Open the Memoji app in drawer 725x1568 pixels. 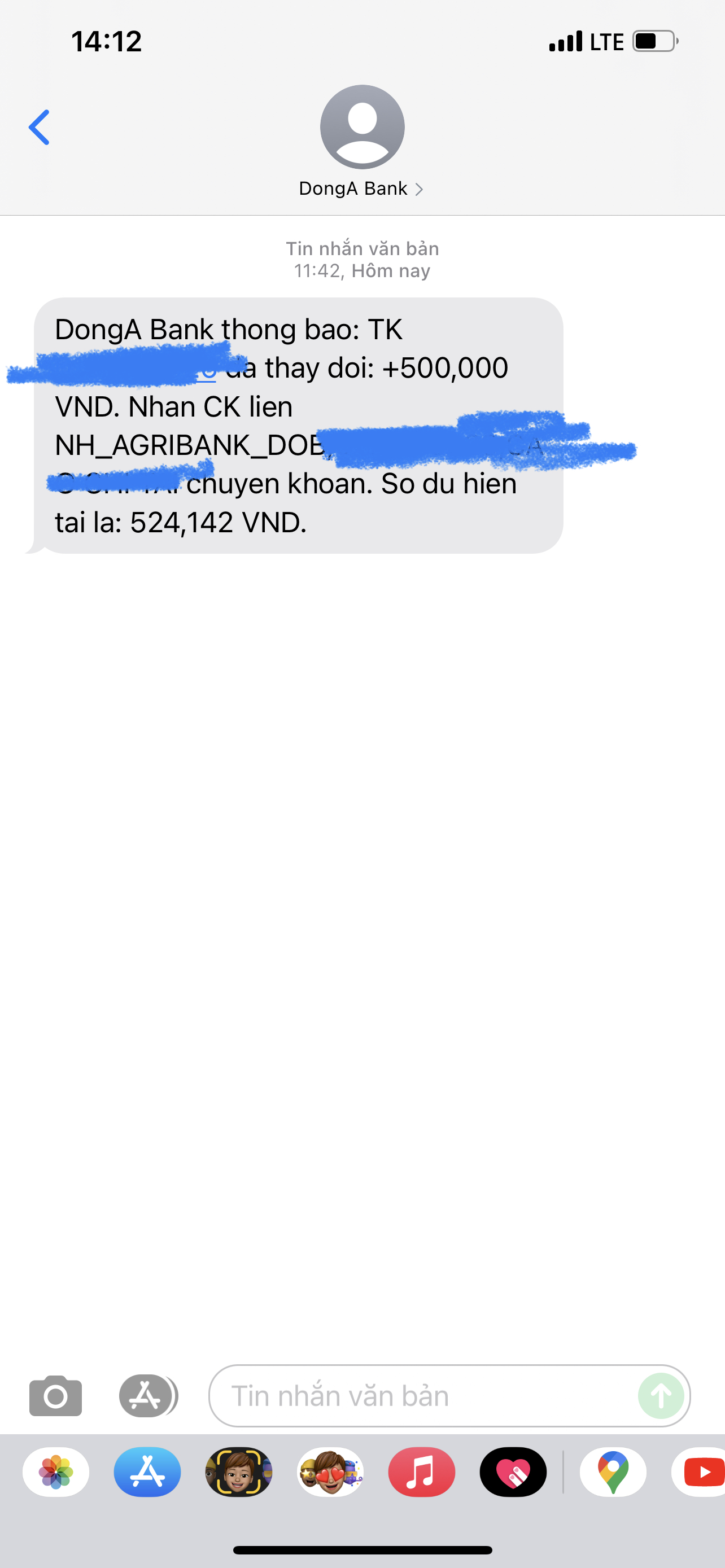click(239, 1472)
